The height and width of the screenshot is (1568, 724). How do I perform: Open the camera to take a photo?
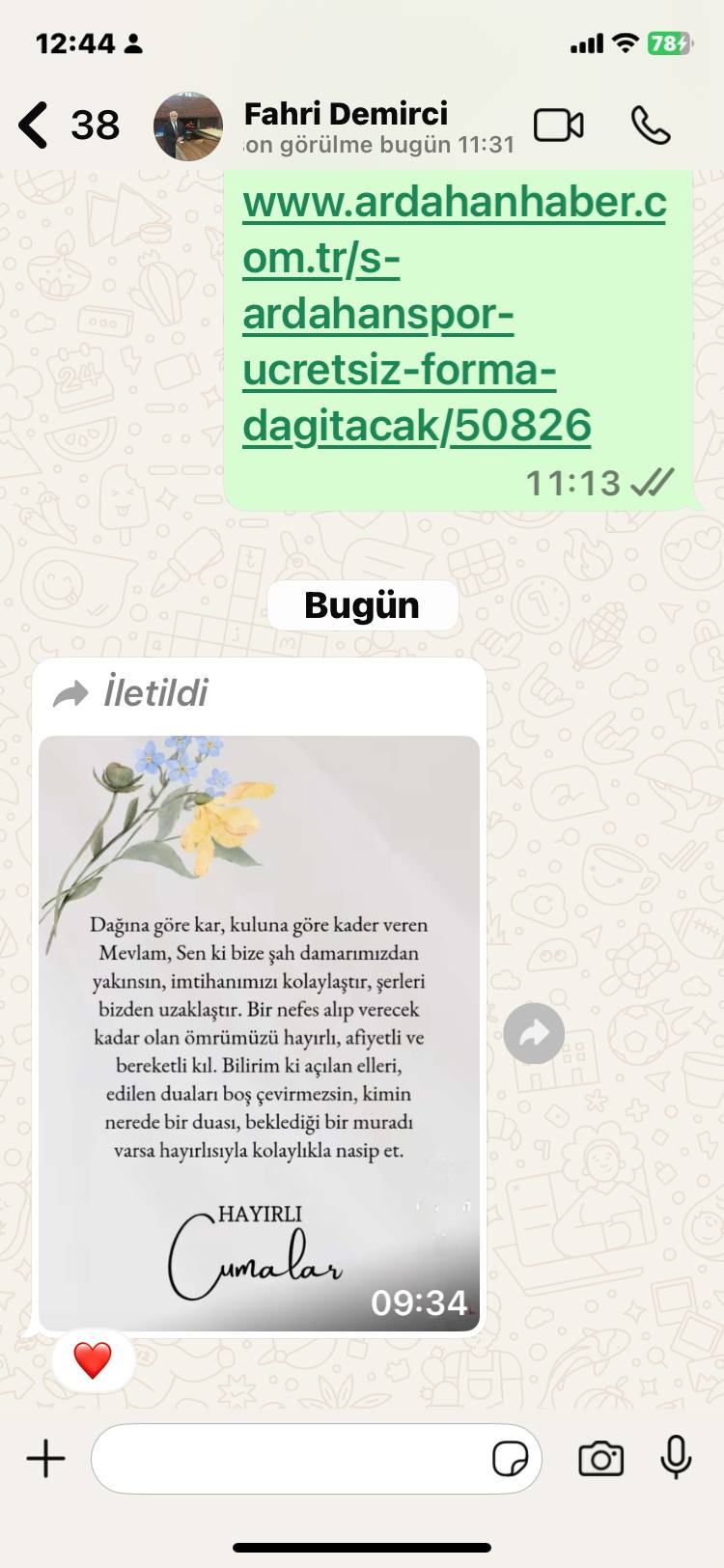click(600, 1459)
